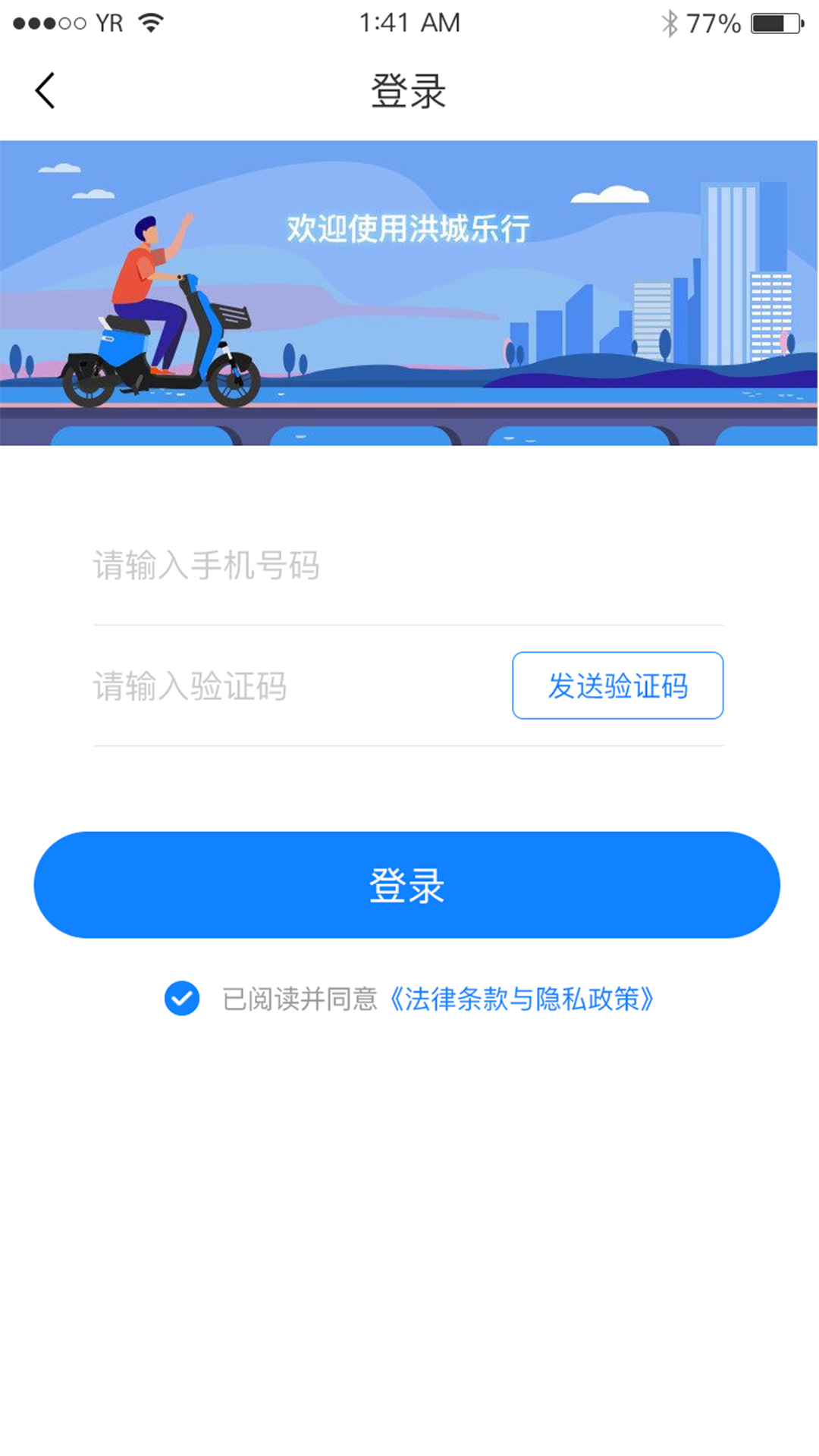Image resolution: width=819 pixels, height=1456 pixels.
Task: Click the 发送验证码 send code button
Action: [617, 686]
